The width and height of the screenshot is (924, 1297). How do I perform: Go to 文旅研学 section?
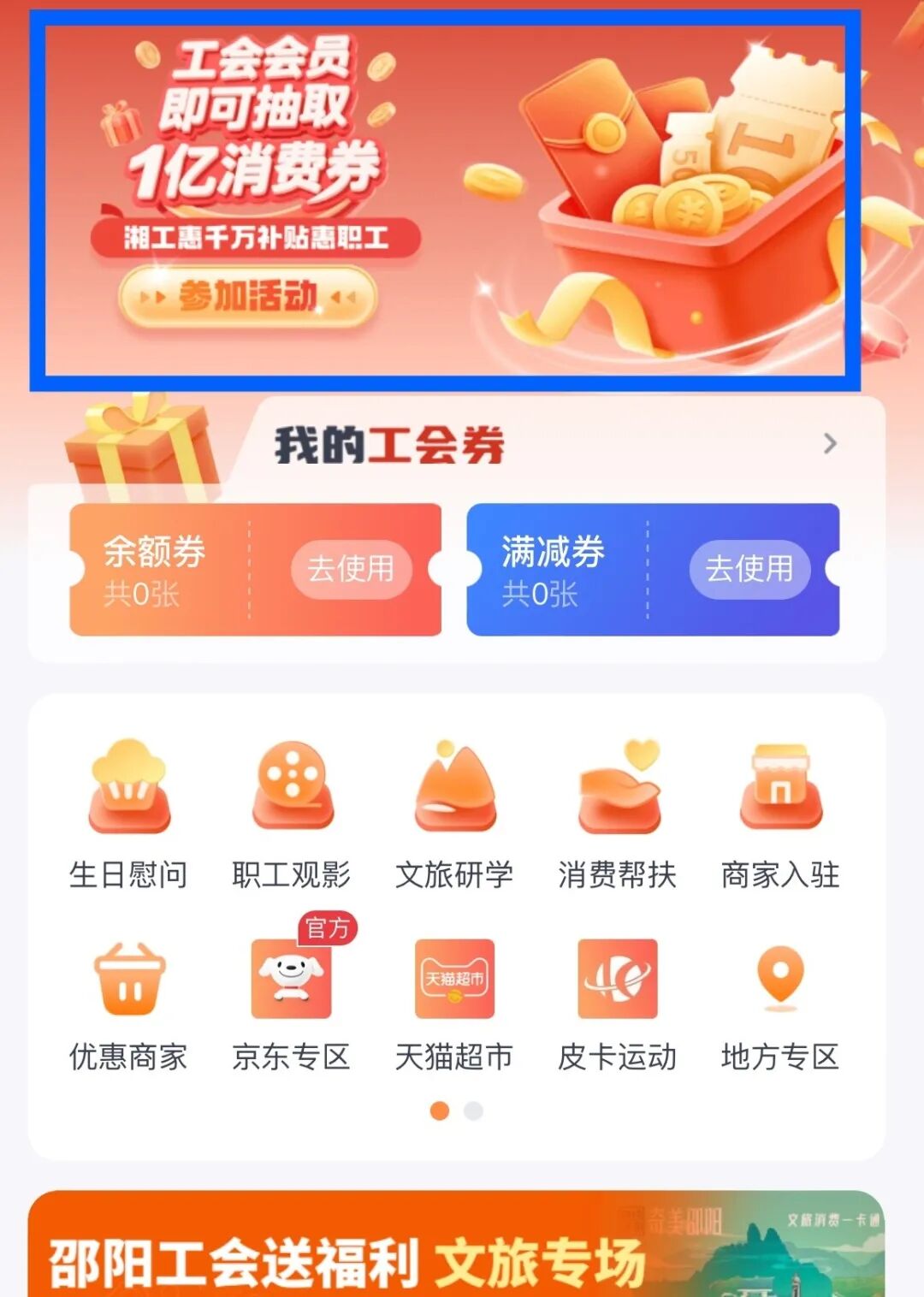[454, 813]
